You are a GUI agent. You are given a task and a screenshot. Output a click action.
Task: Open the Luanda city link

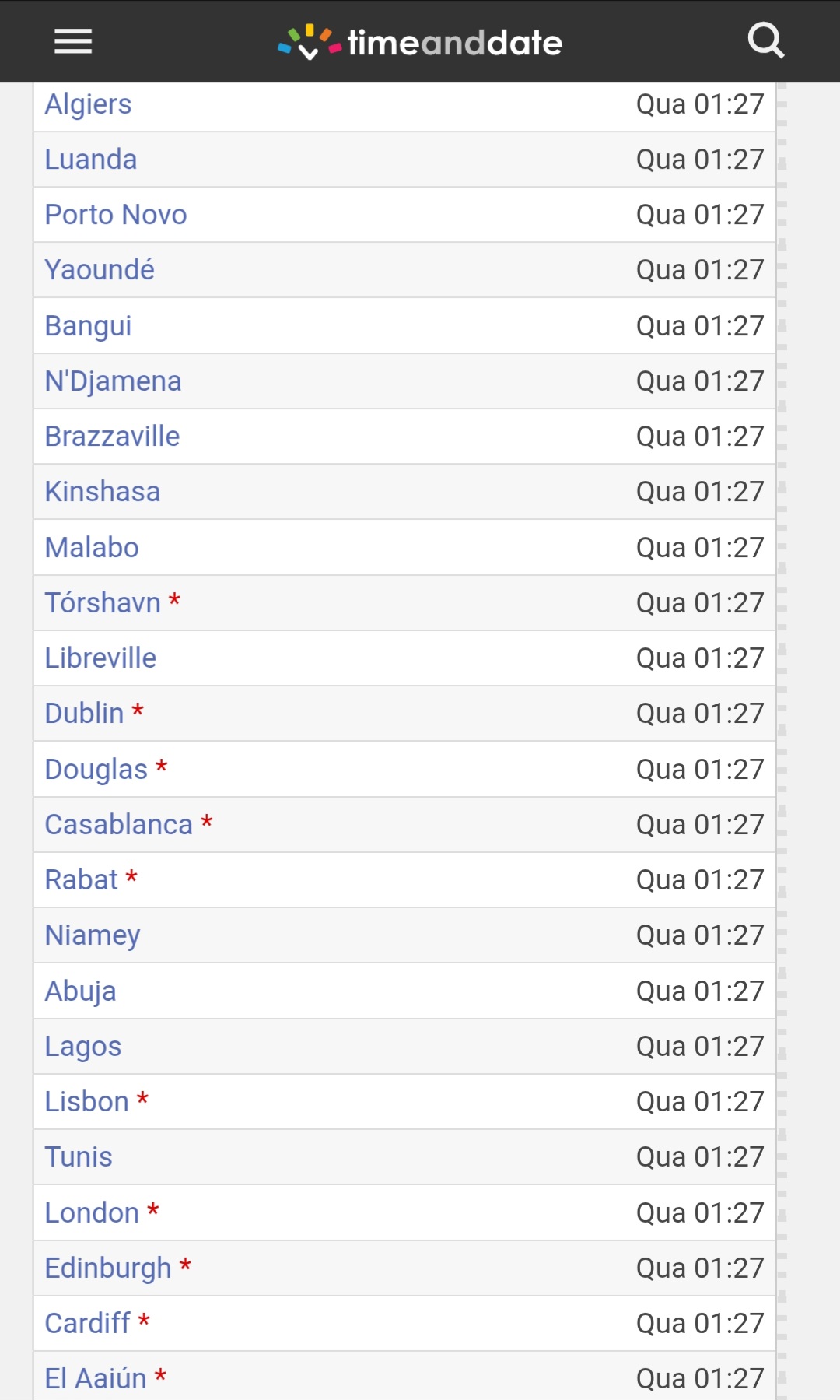click(x=91, y=160)
